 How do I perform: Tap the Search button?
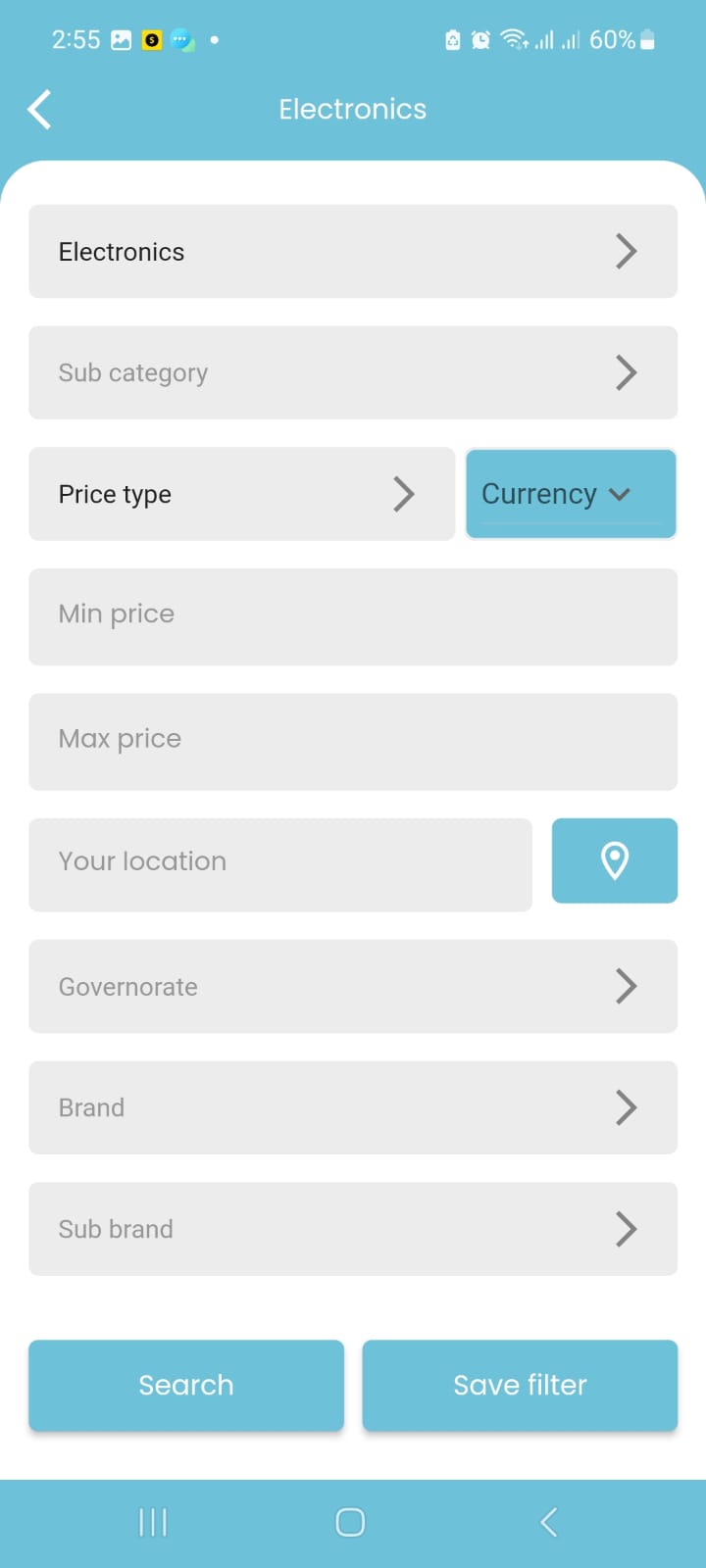point(186,1385)
